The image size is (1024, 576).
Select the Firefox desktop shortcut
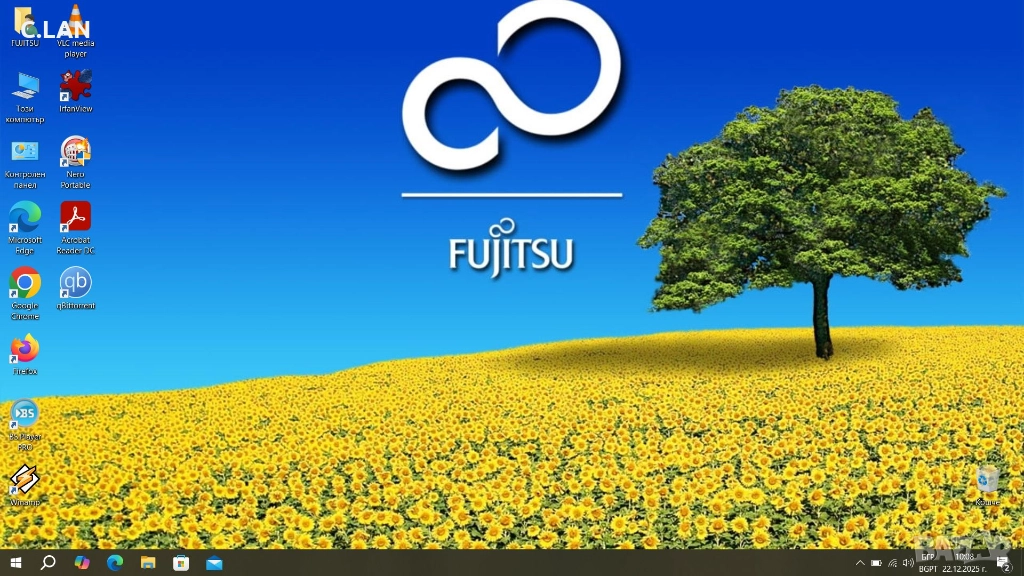tap(25, 349)
